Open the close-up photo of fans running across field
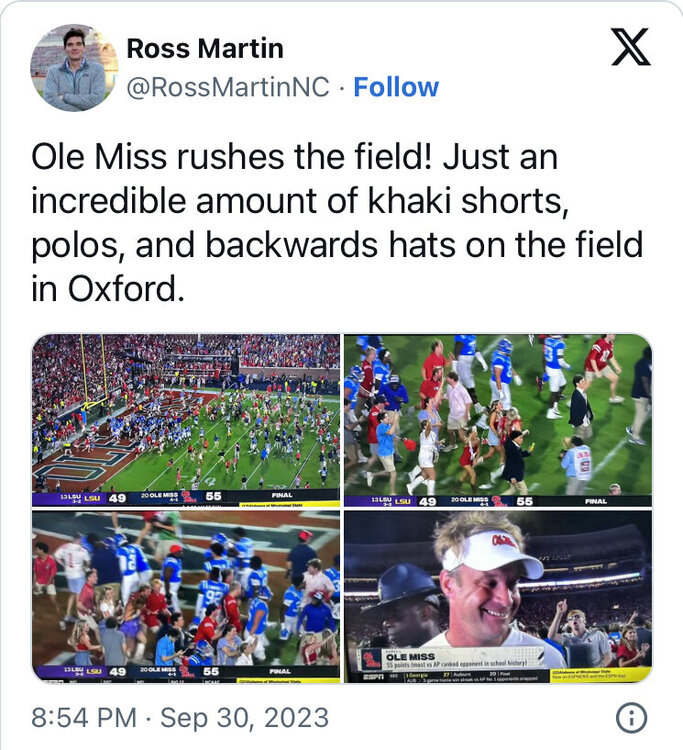 tap(497, 420)
